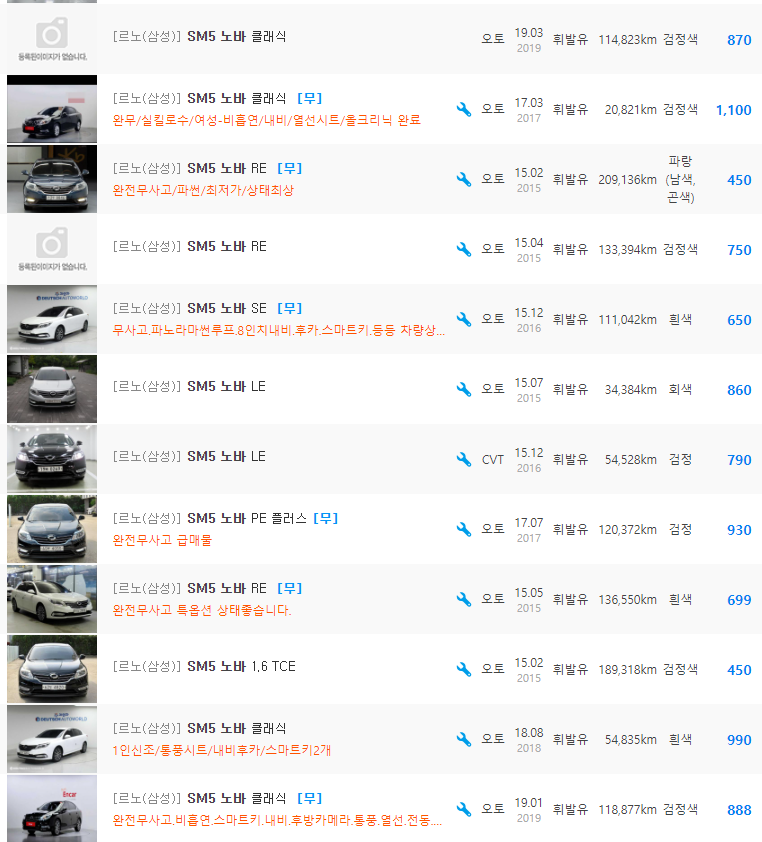The height and width of the screenshot is (842, 762).
Task: Click the white SM5 노바 SE car thumbnail
Action: (x=51, y=319)
